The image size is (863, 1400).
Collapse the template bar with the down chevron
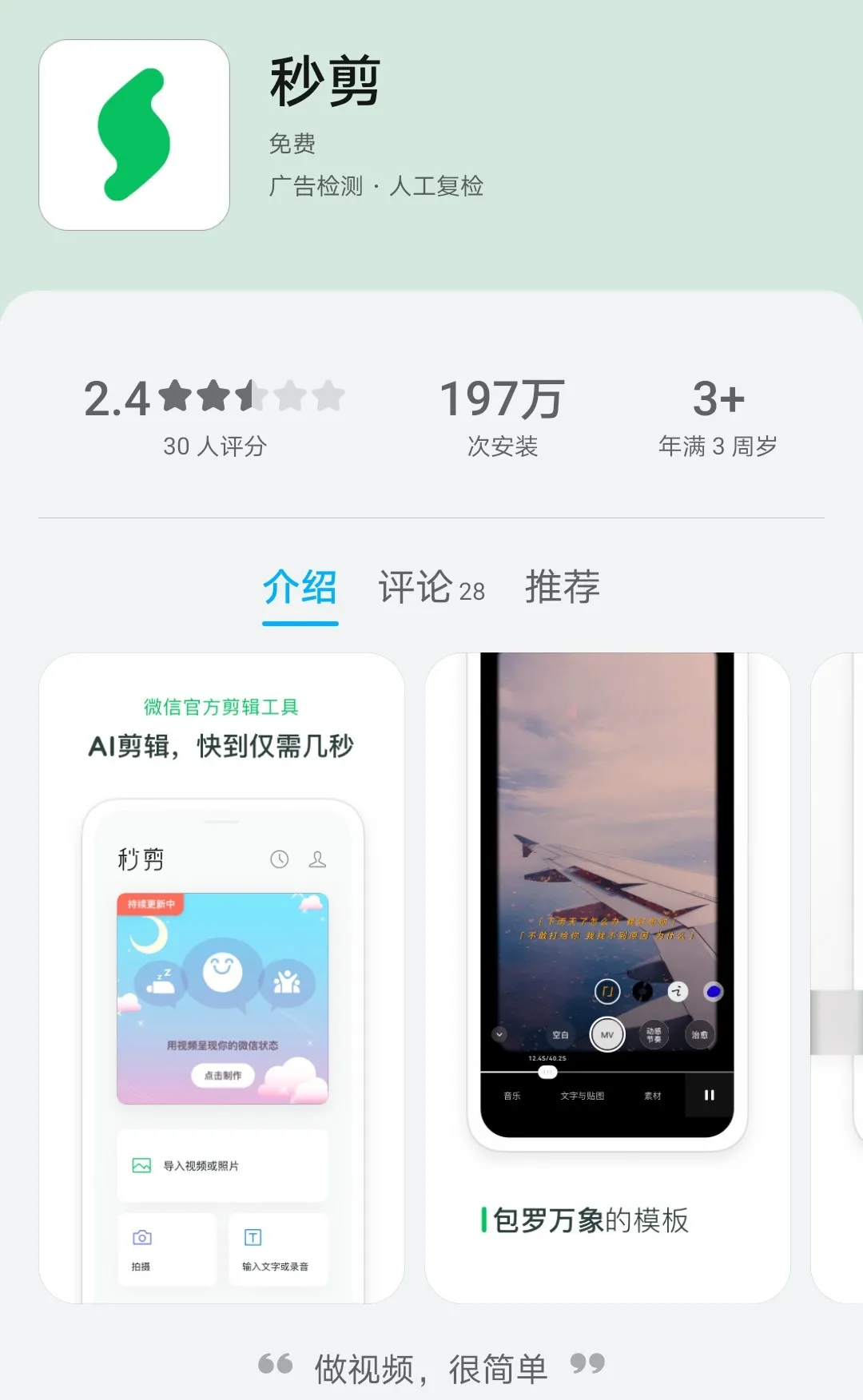tap(499, 1035)
